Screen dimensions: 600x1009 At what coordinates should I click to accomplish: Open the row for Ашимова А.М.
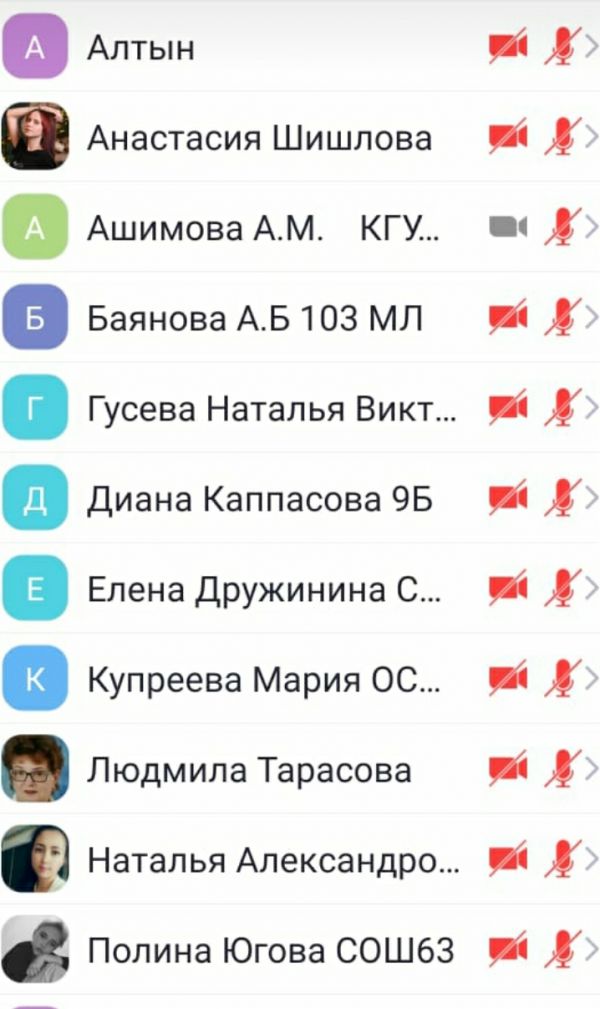click(262, 228)
